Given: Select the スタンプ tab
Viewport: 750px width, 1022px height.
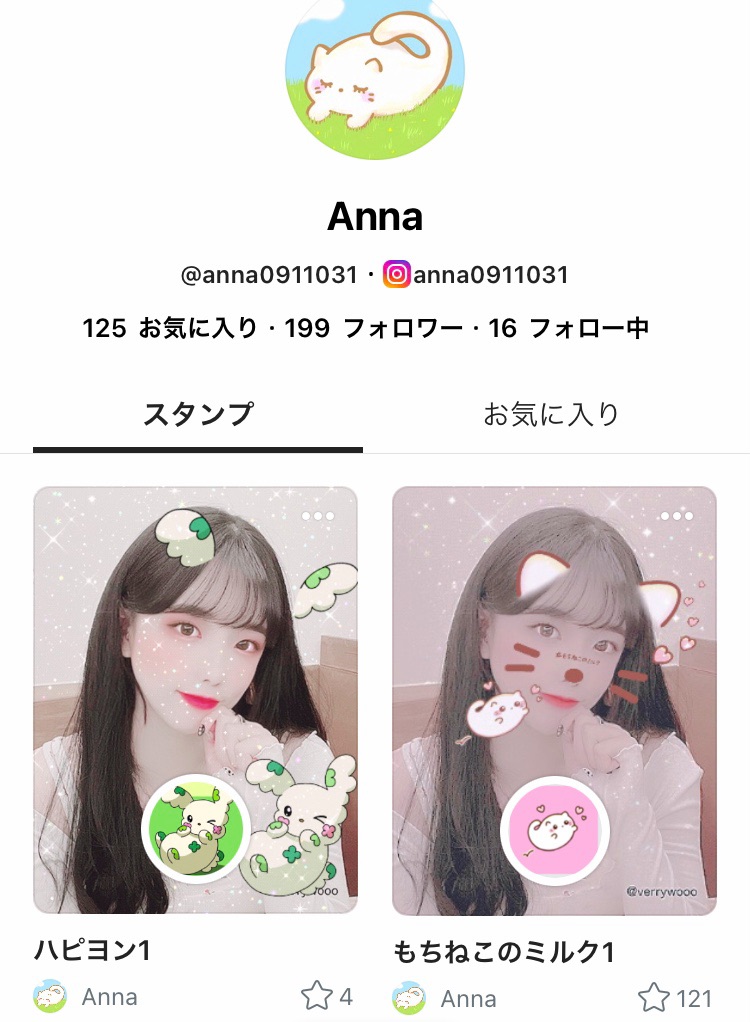Looking at the screenshot, I should pyautogui.click(x=198, y=414).
